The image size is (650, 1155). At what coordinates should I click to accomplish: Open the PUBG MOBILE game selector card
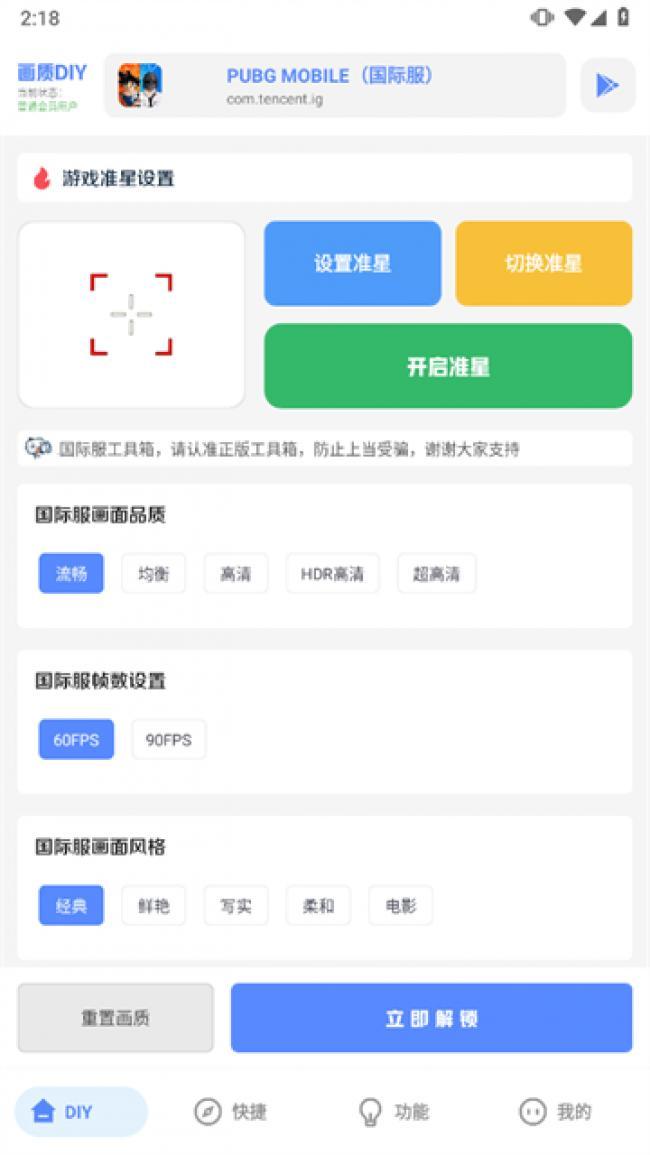click(x=335, y=86)
